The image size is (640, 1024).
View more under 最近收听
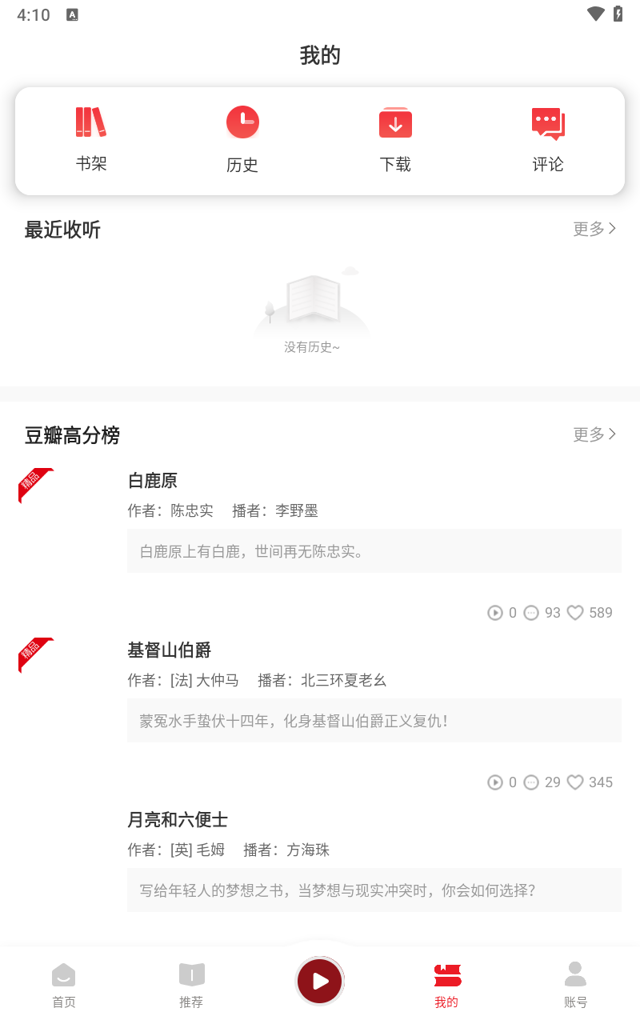tap(595, 229)
